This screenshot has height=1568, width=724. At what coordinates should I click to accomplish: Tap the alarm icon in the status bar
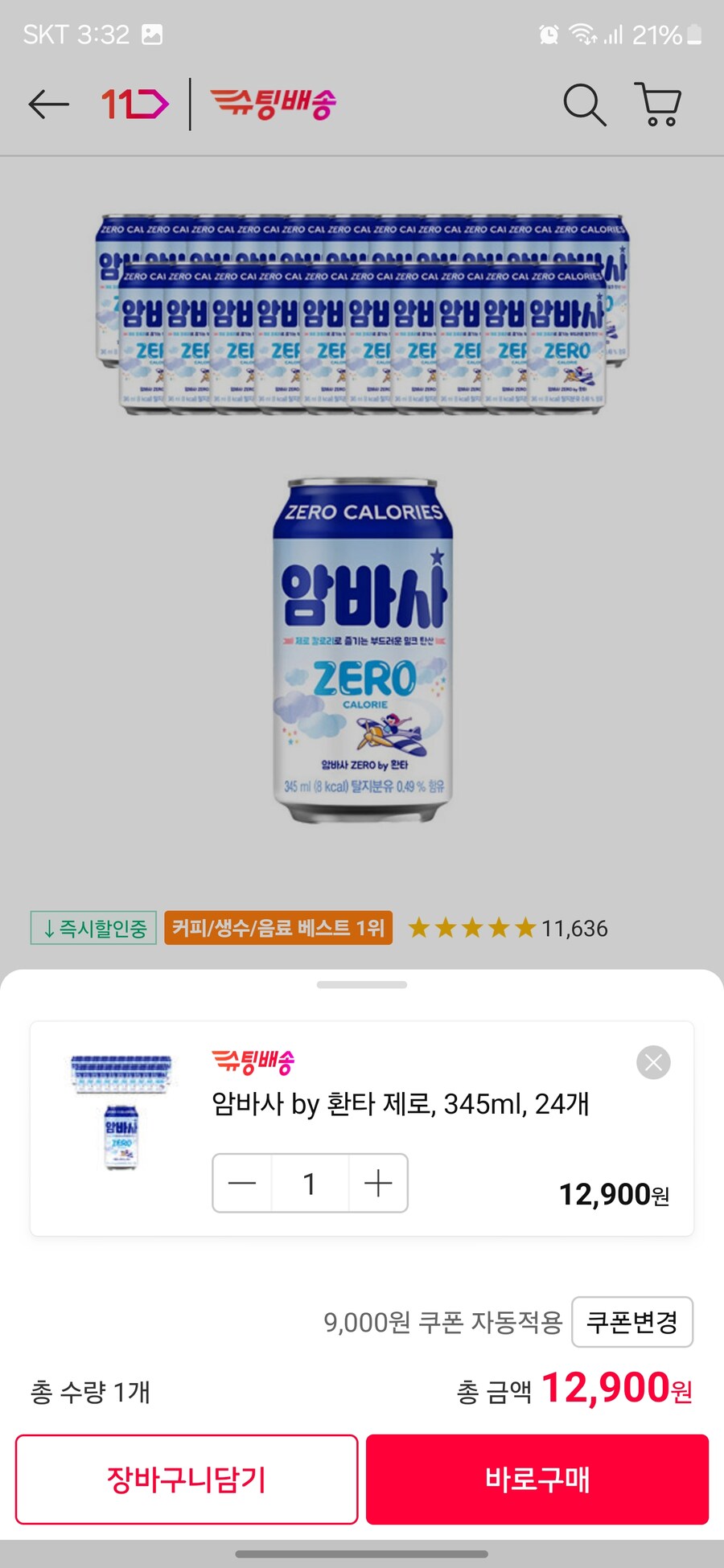tap(549, 35)
